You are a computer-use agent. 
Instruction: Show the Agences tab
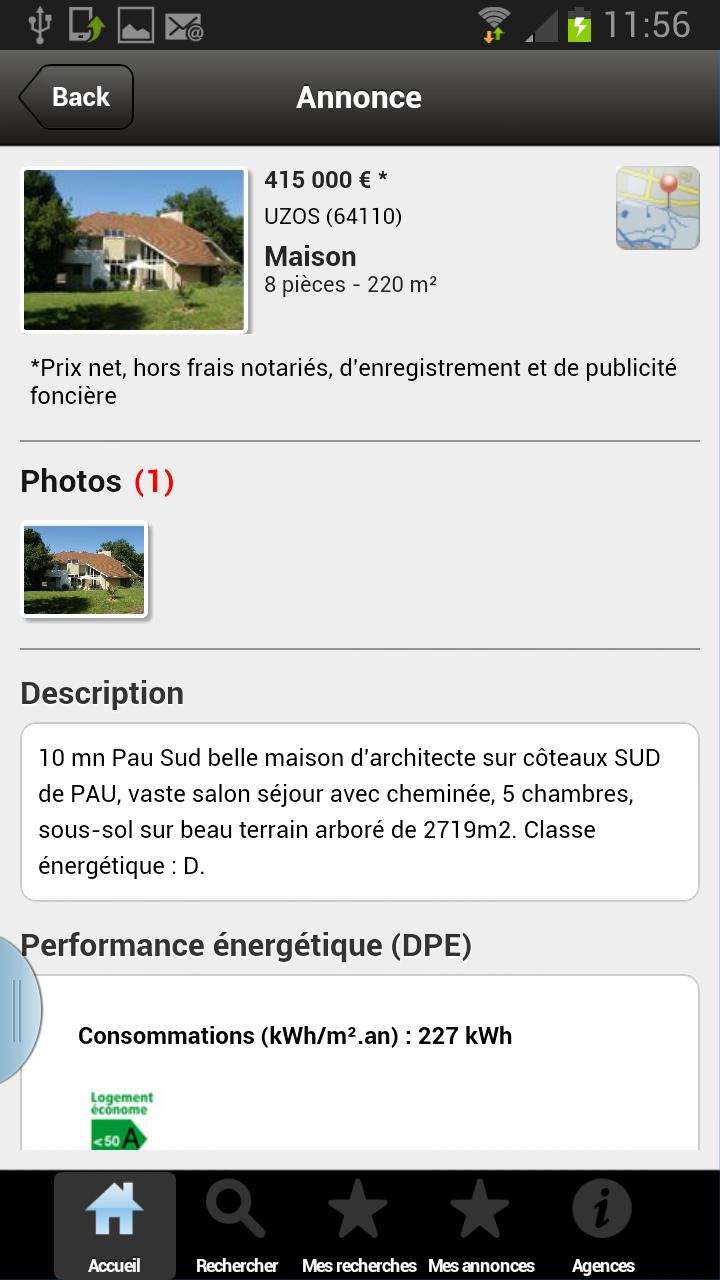(x=603, y=1224)
